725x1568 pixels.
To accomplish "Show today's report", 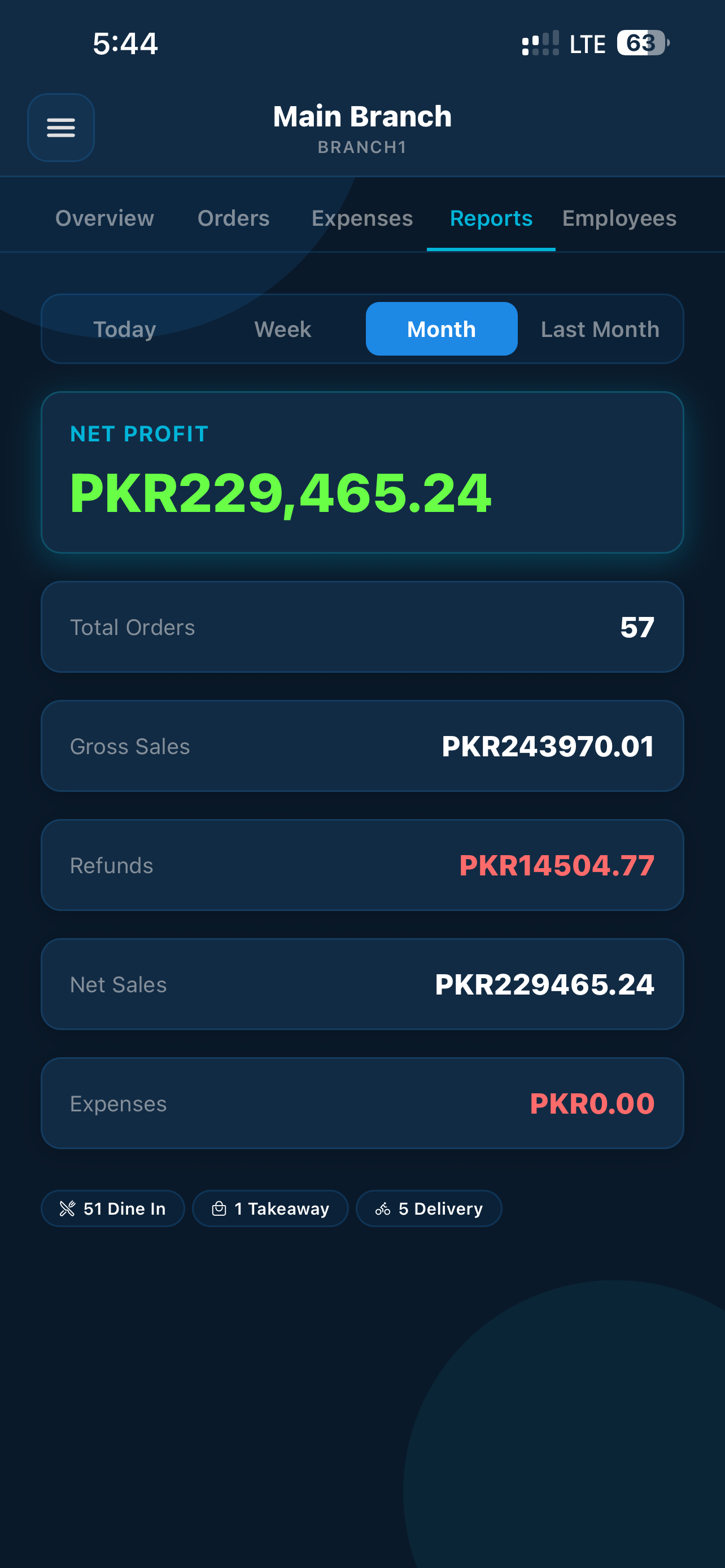I will point(125,329).
